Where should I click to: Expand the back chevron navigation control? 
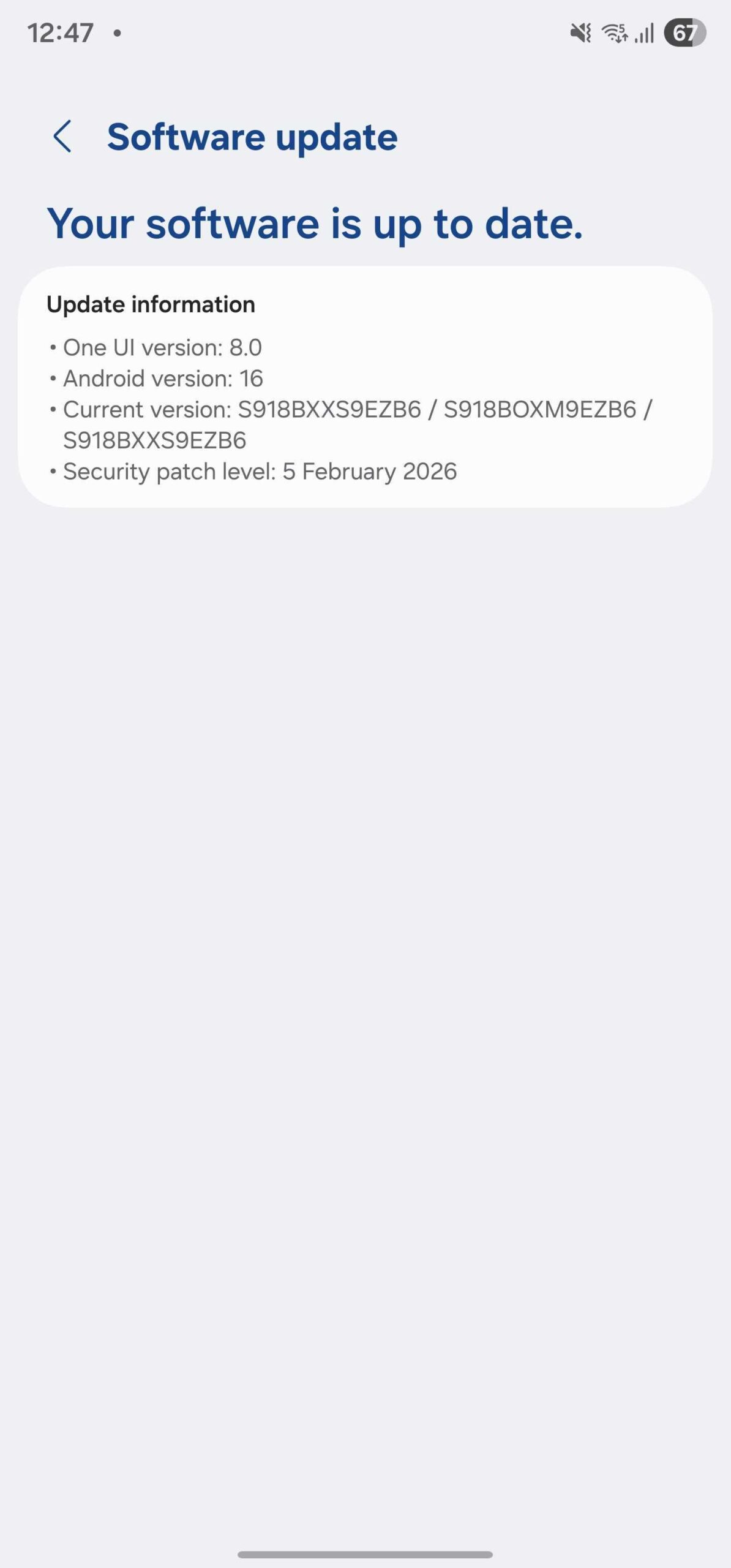(x=64, y=137)
